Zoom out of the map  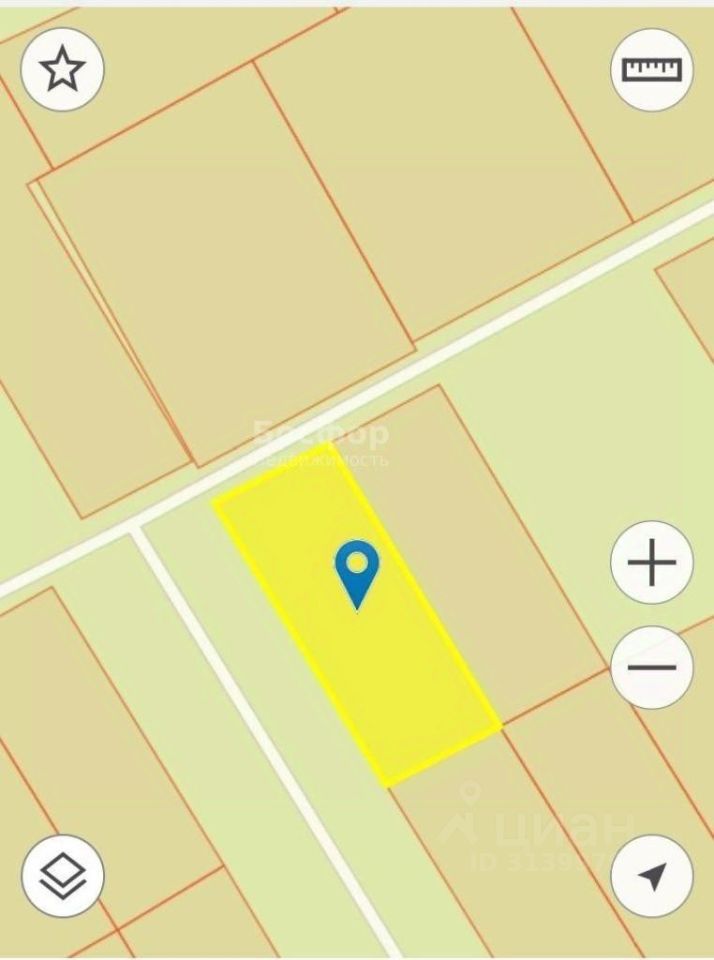click(x=651, y=667)
